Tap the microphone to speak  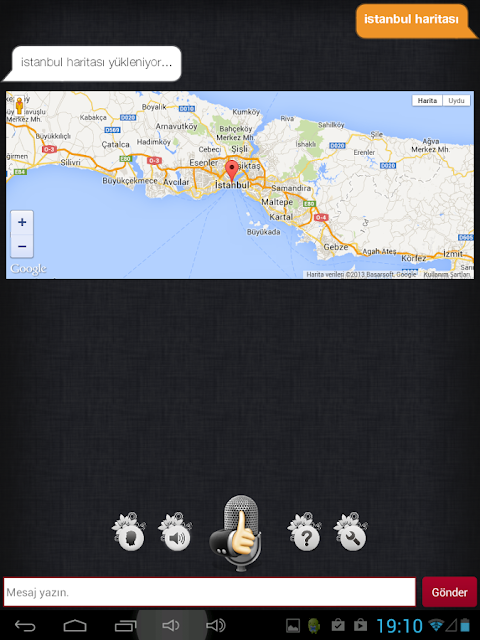tap(236, 533)
